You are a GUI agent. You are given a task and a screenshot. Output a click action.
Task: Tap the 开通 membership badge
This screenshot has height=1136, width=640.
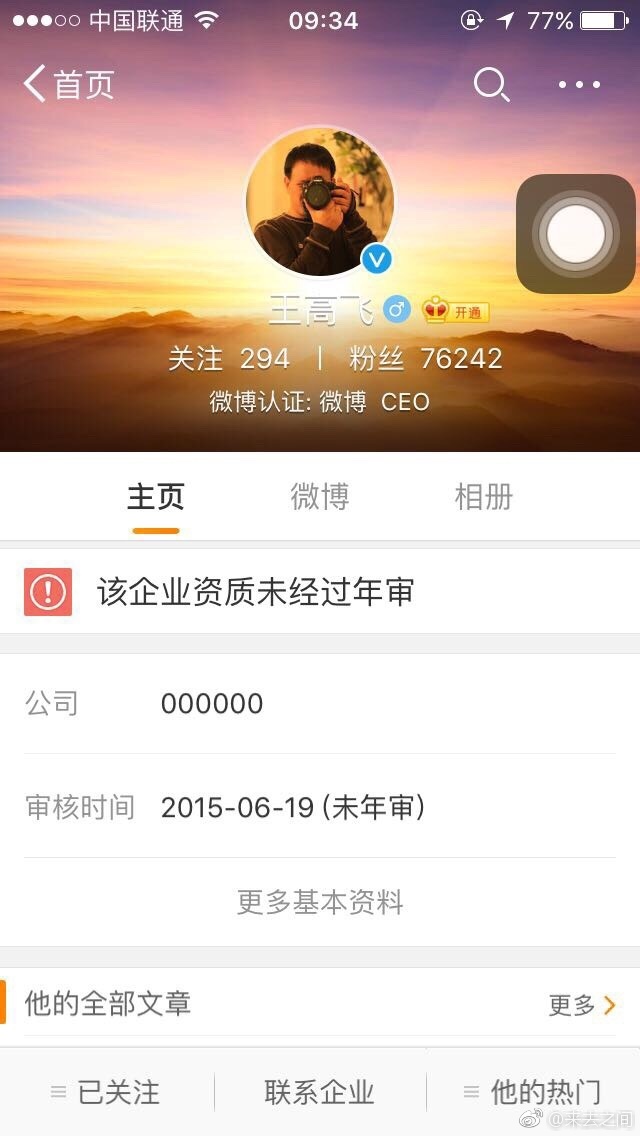[456, 311]
